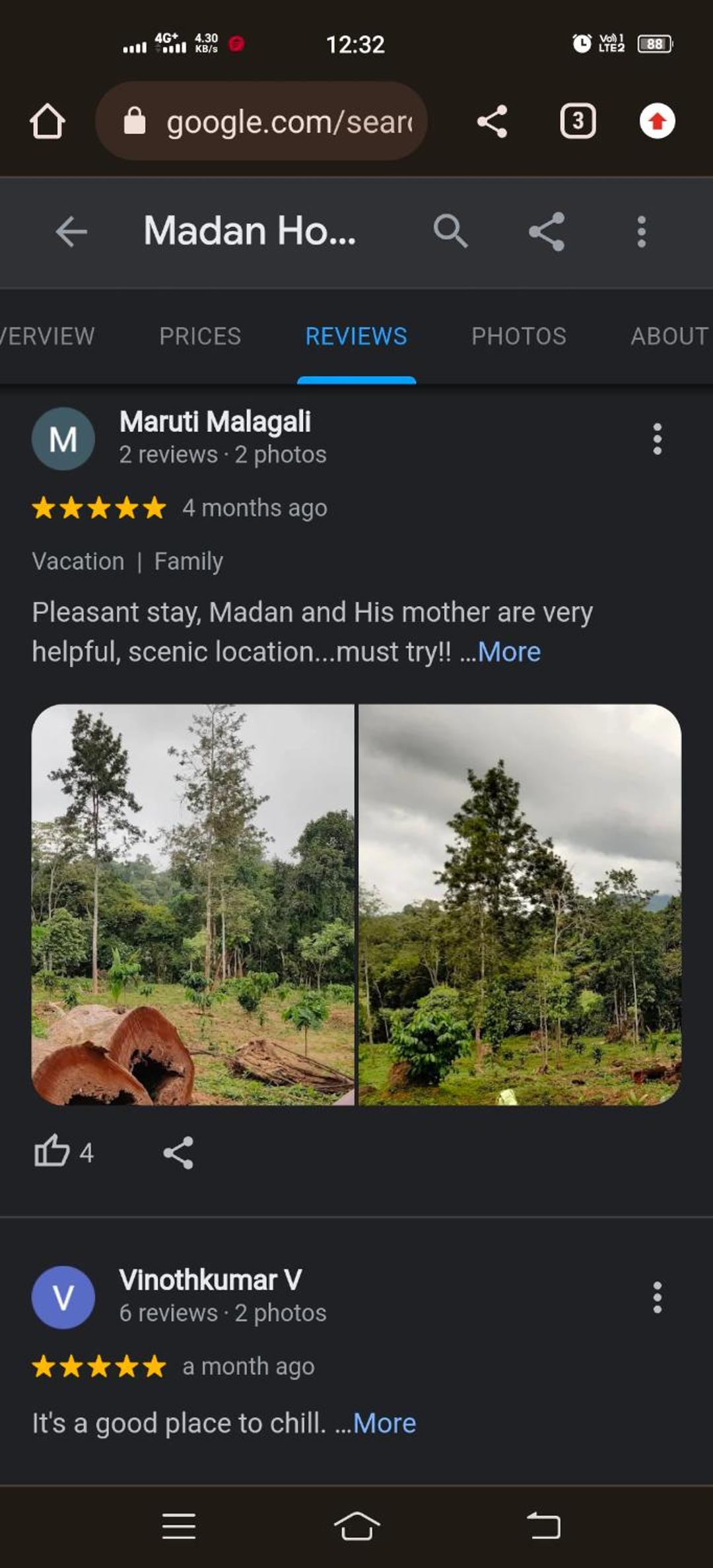Screen dimensions: 713x1568
Task: Switch to the About tab
Action: pyautogui.click(x=670, y=336)
